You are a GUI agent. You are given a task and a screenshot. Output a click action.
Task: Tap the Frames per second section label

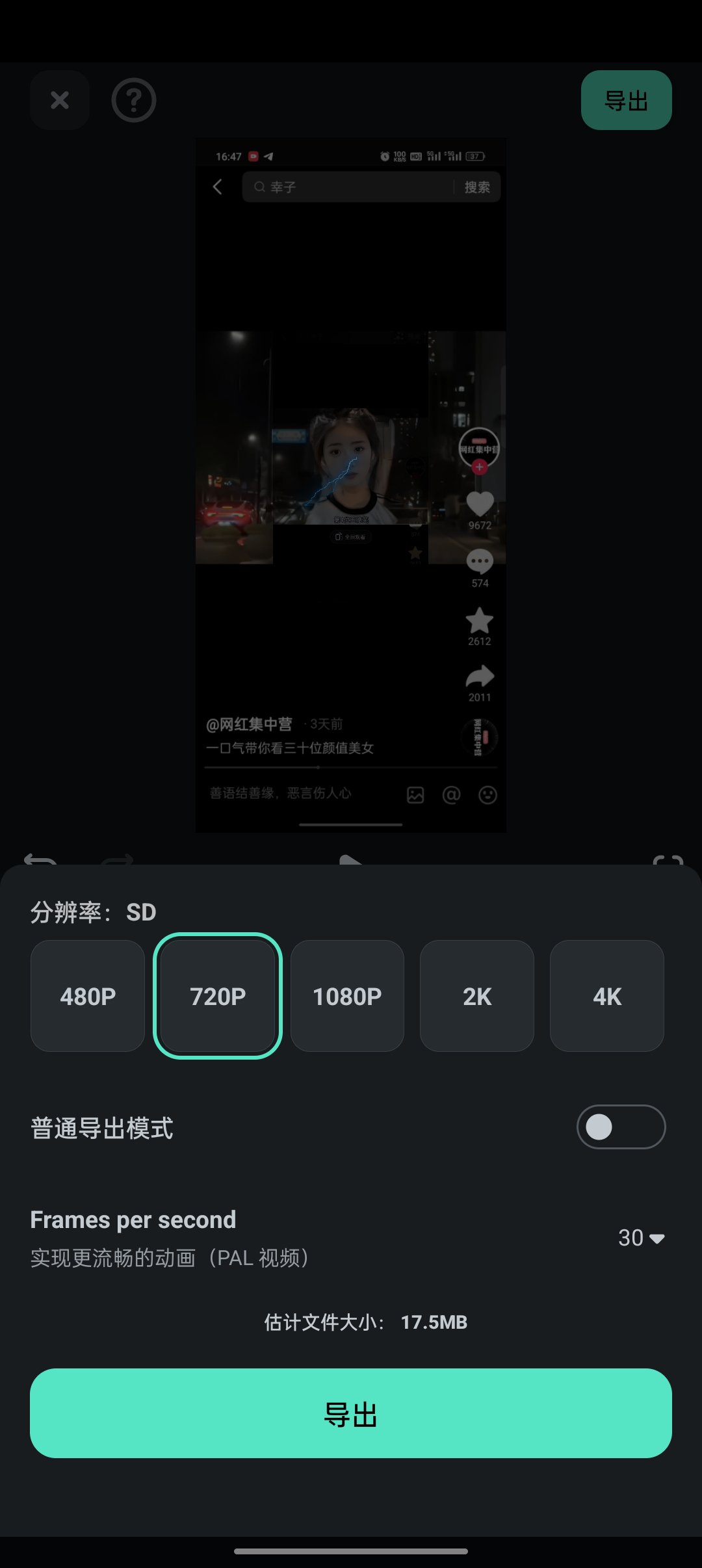(x=133, y=1219)
